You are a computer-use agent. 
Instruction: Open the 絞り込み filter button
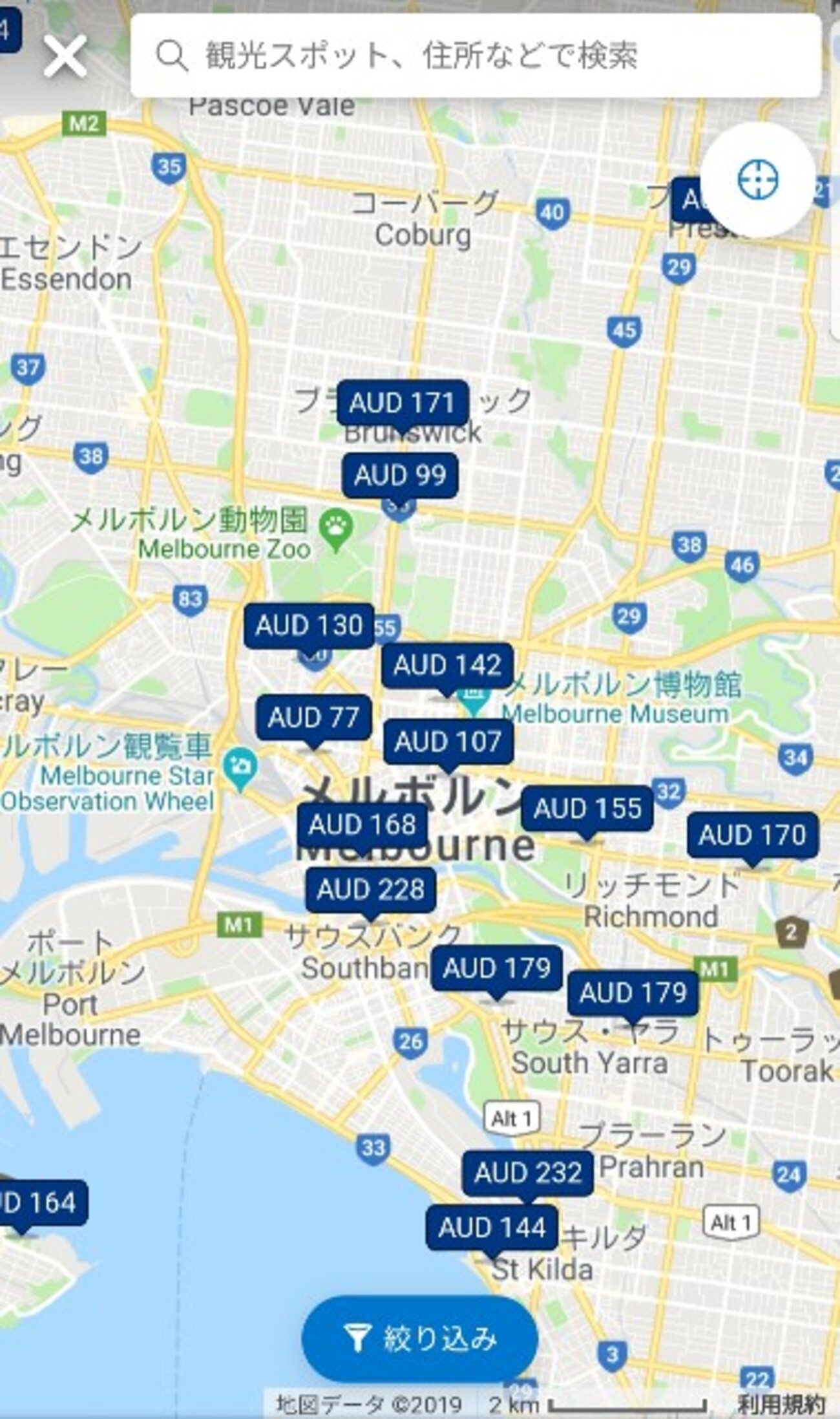(x=419, y=1338)
